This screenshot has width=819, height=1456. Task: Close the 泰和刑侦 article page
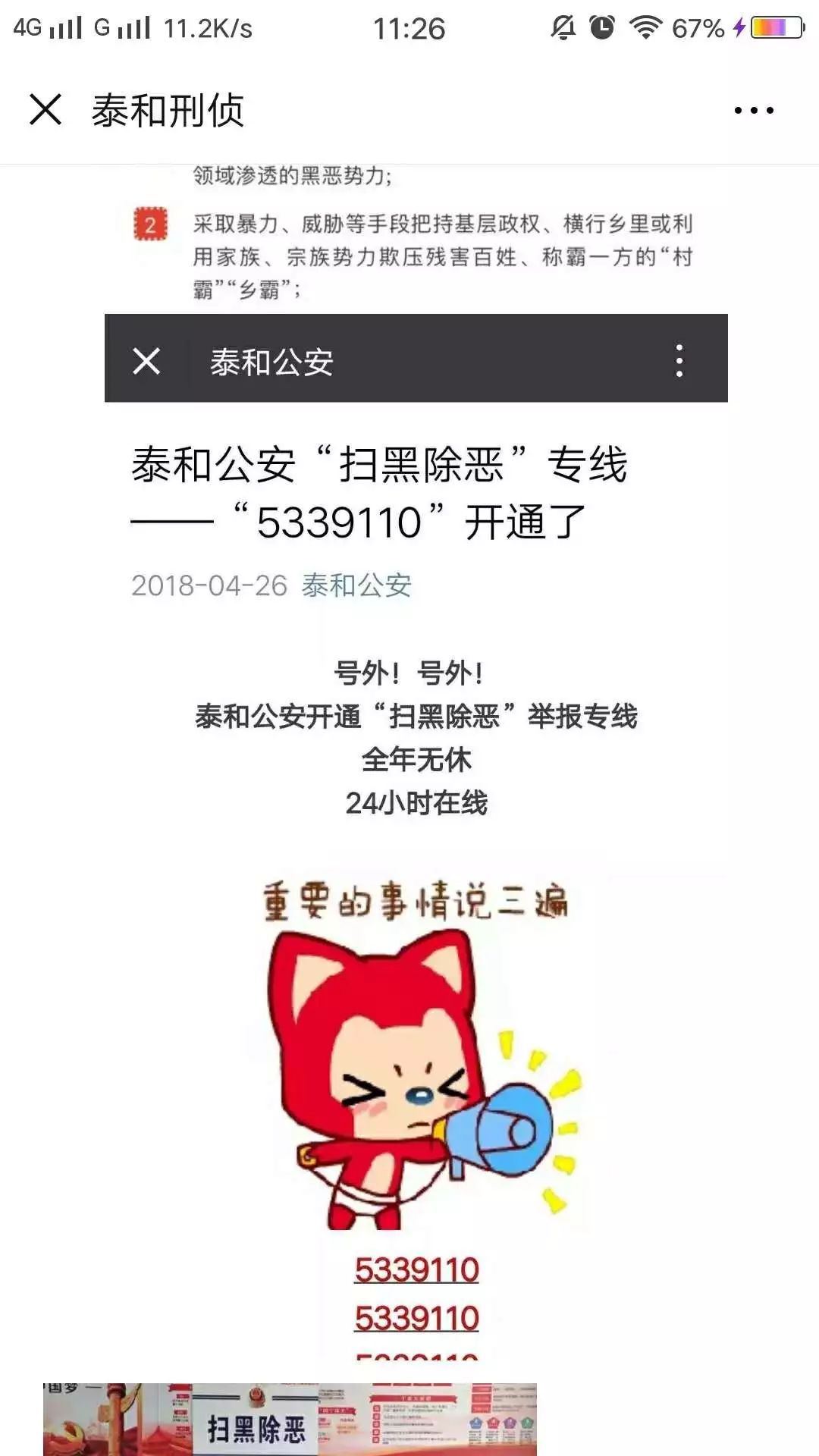tap(45, 109)
